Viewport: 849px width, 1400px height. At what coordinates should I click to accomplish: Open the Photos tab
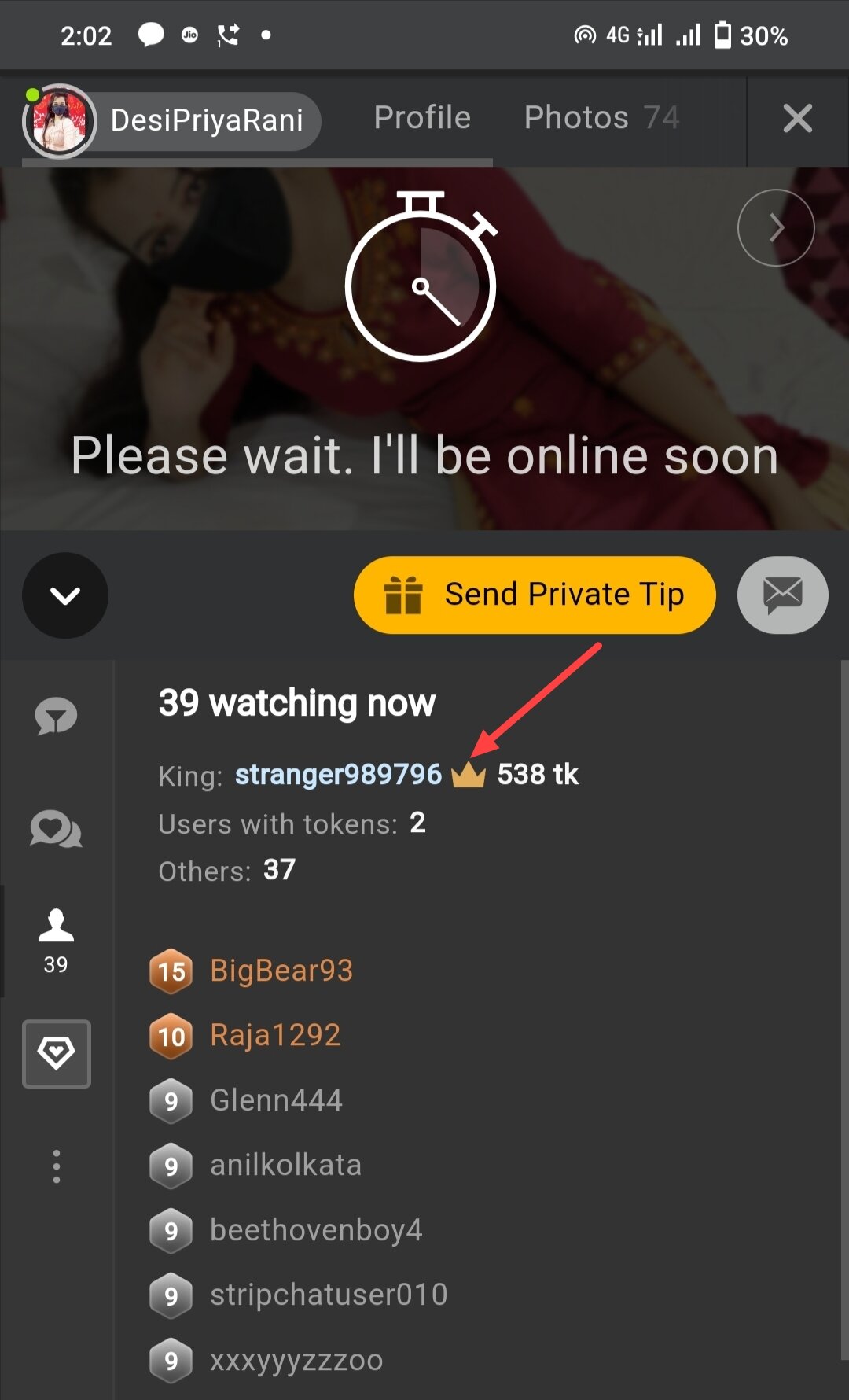click(601, 118)
